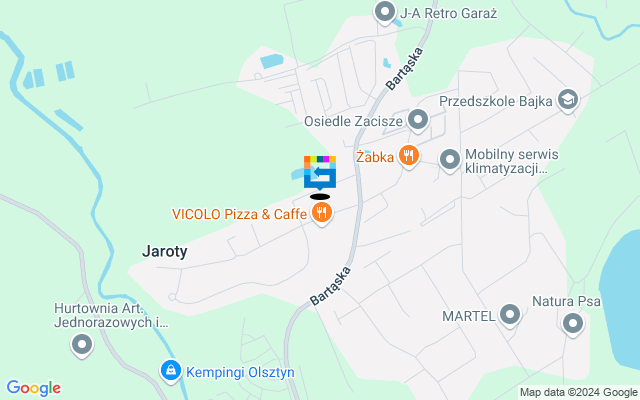Open VICOLO Pizza & Caffe marker
This screenshot has width=640, height=400.
click(322, 213)
